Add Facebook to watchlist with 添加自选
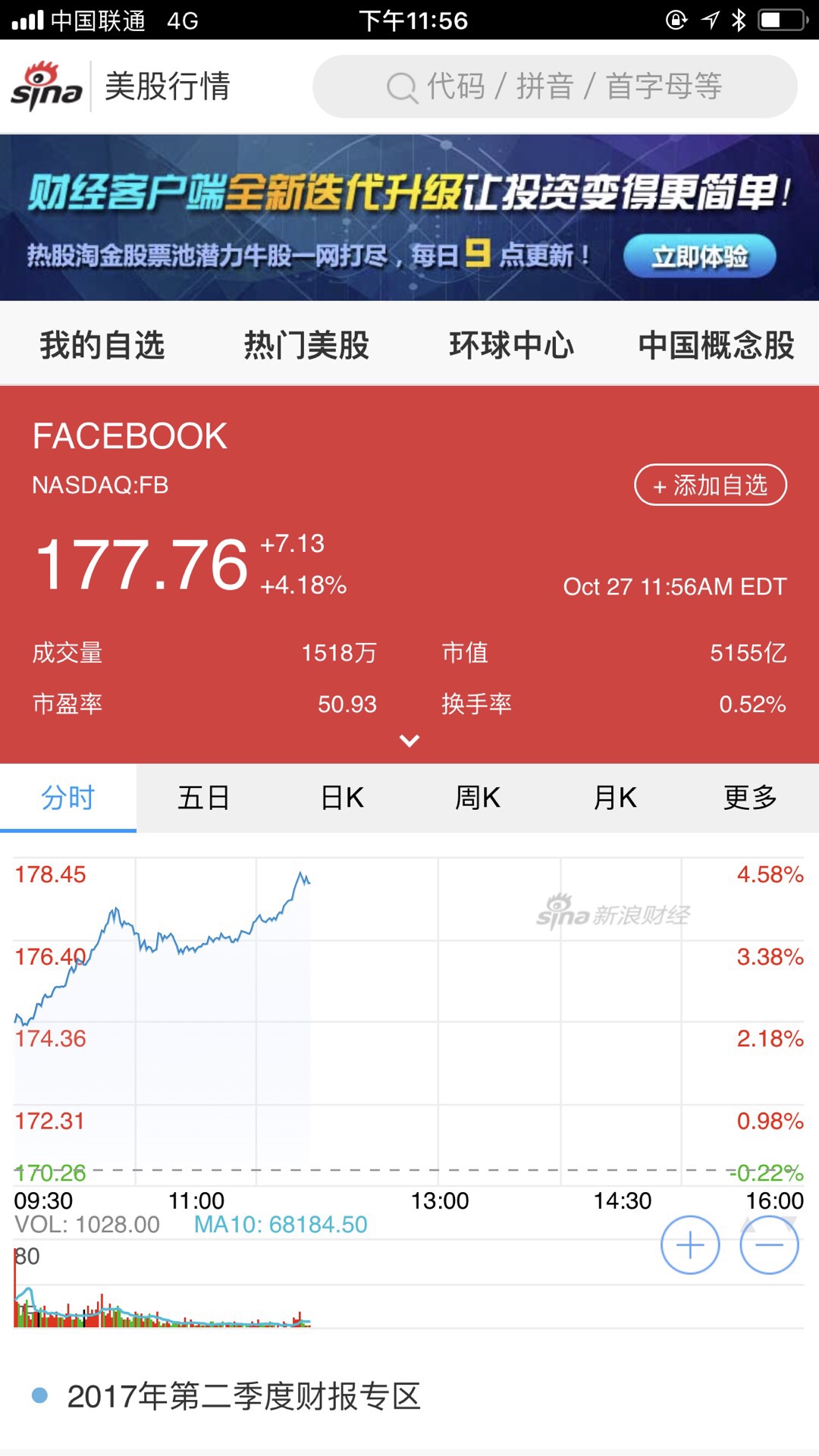 (x=711, y=485)
